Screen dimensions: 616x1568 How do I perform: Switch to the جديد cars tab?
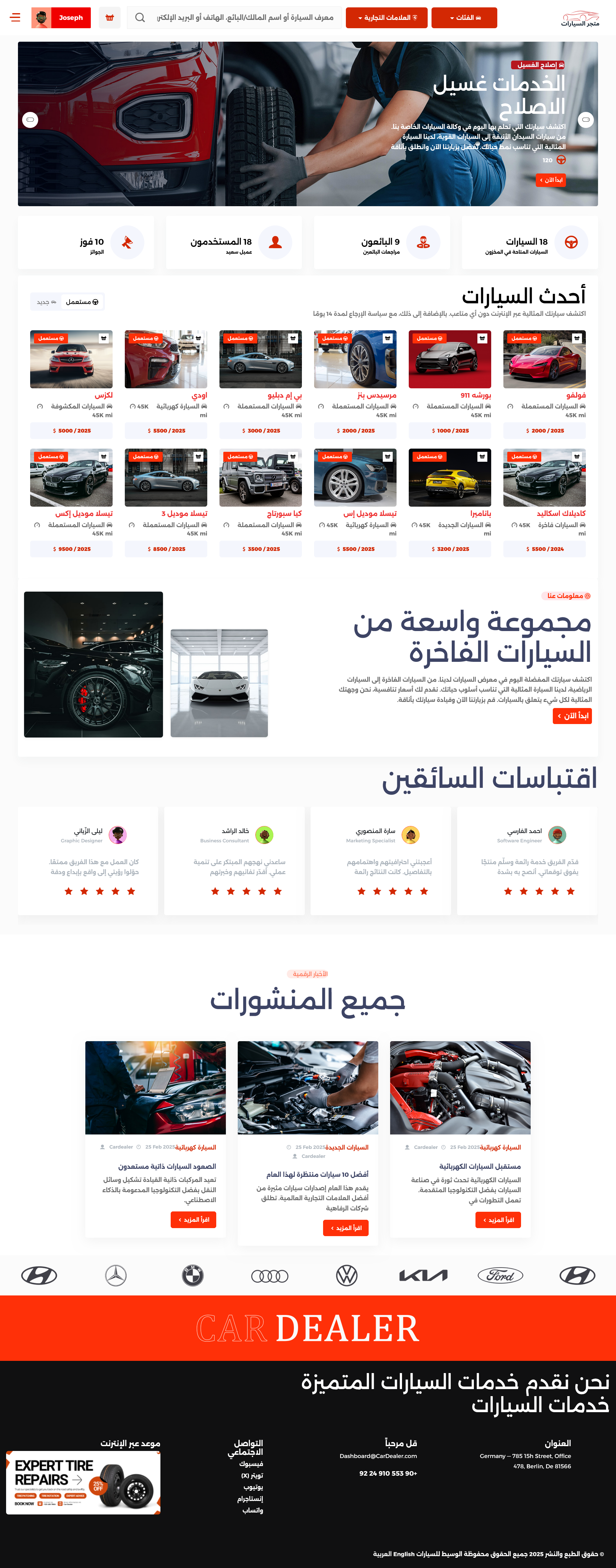pyautogui.click(x=46, y=302)
